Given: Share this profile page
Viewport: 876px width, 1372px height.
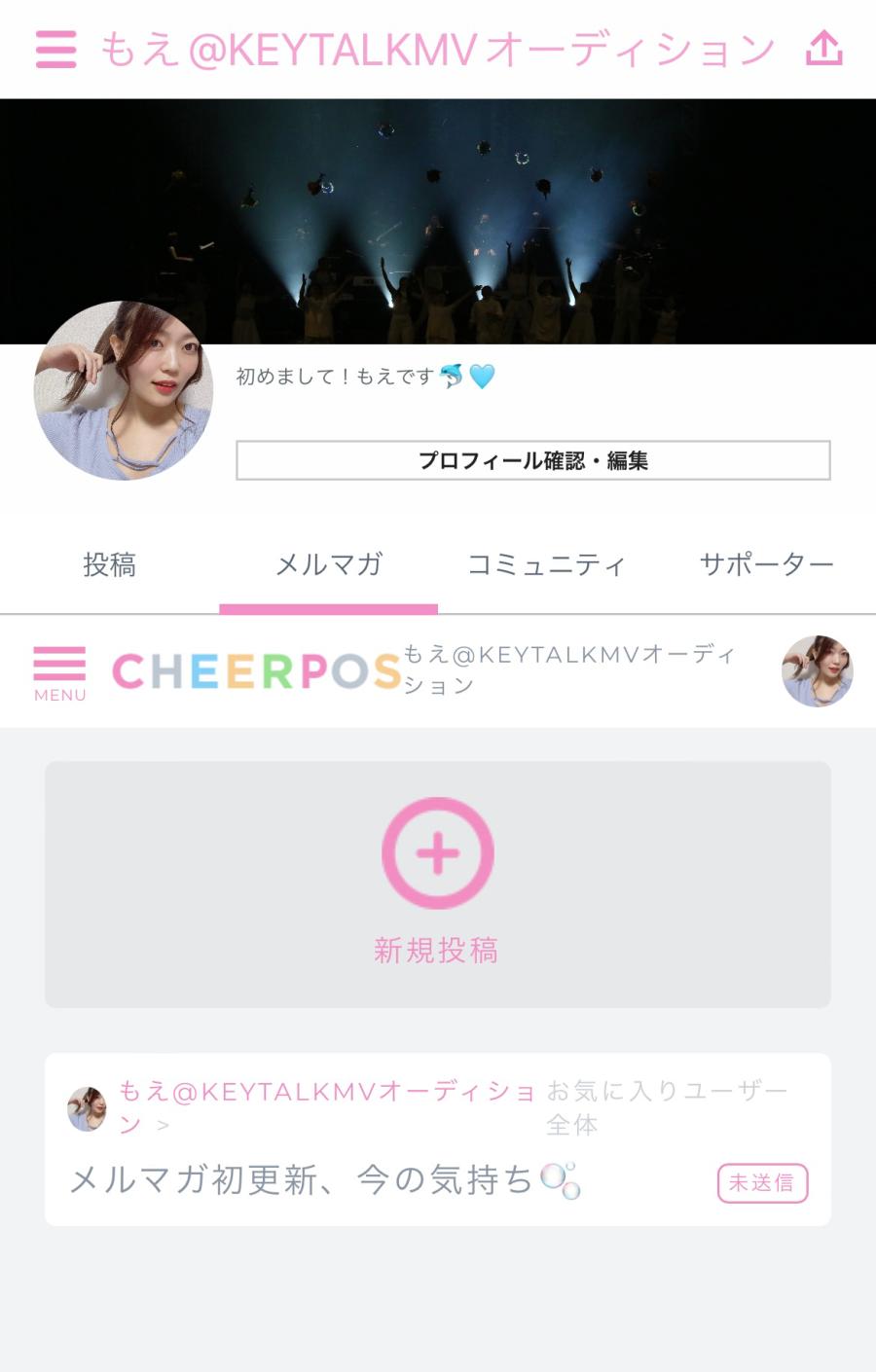Looking at the screenshot, I should (823, 48).
